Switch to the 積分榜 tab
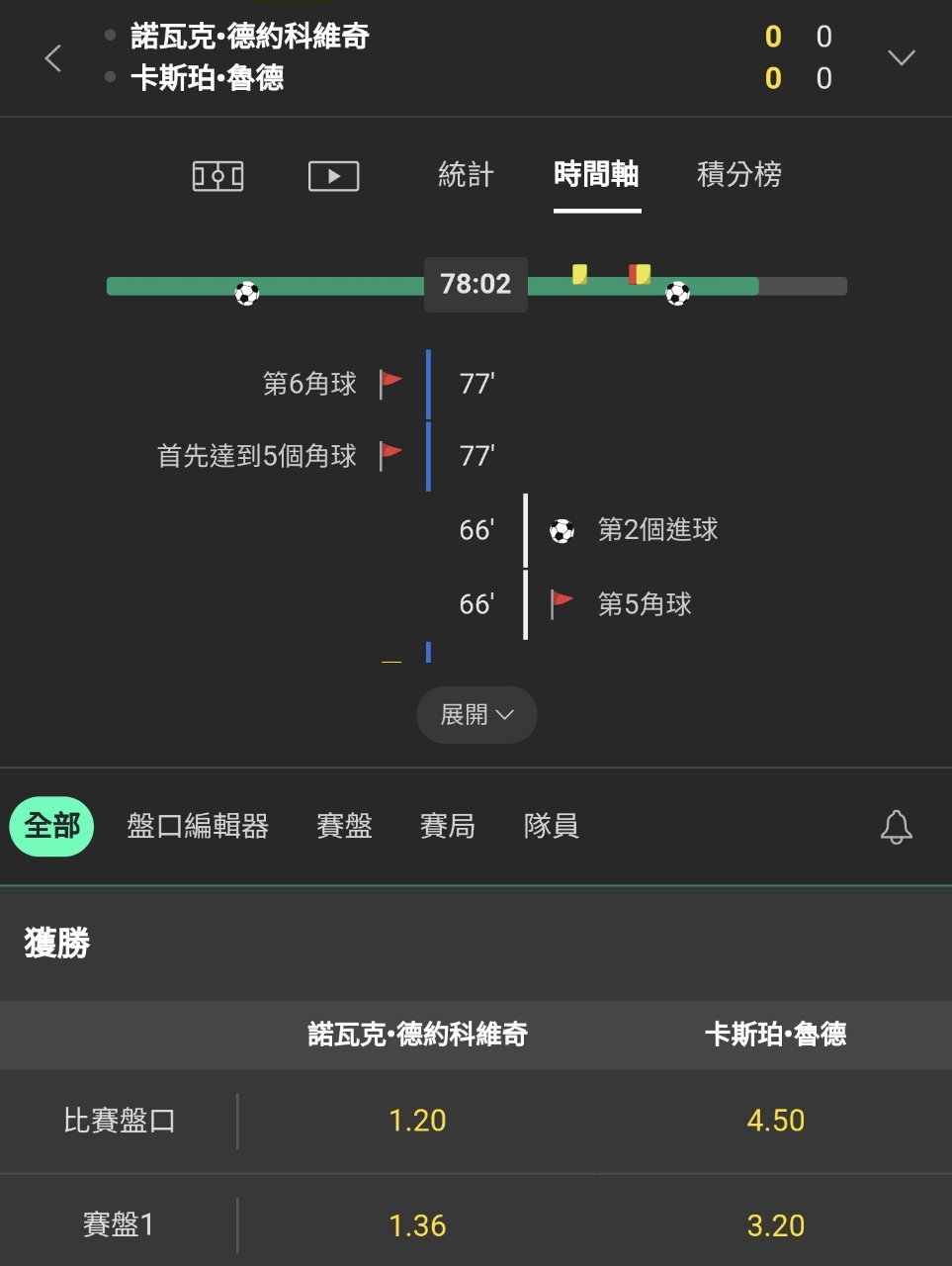Screen dimensions: 952x1266 (739, 175)
